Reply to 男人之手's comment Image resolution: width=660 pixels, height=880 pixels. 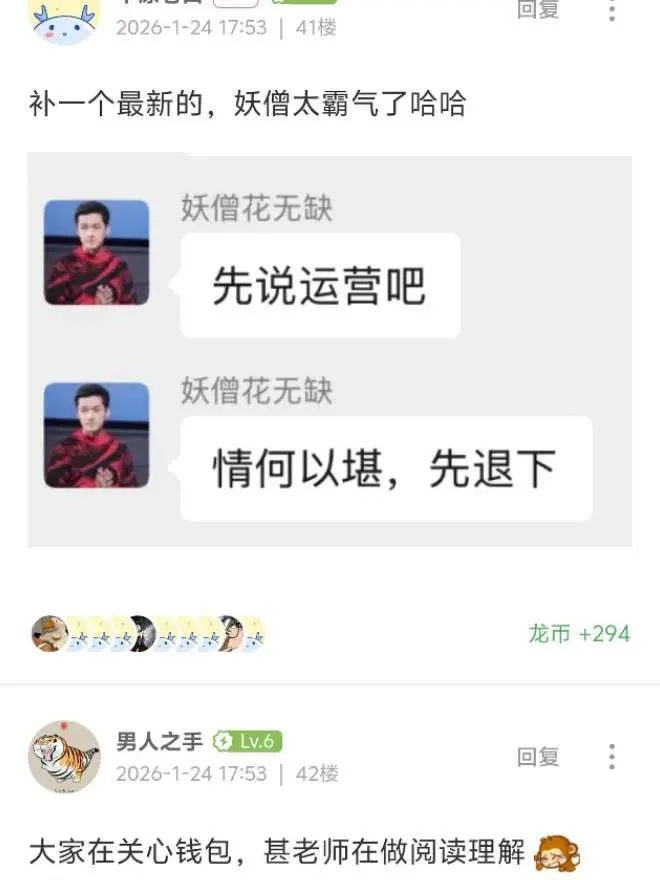click(538, 757)
